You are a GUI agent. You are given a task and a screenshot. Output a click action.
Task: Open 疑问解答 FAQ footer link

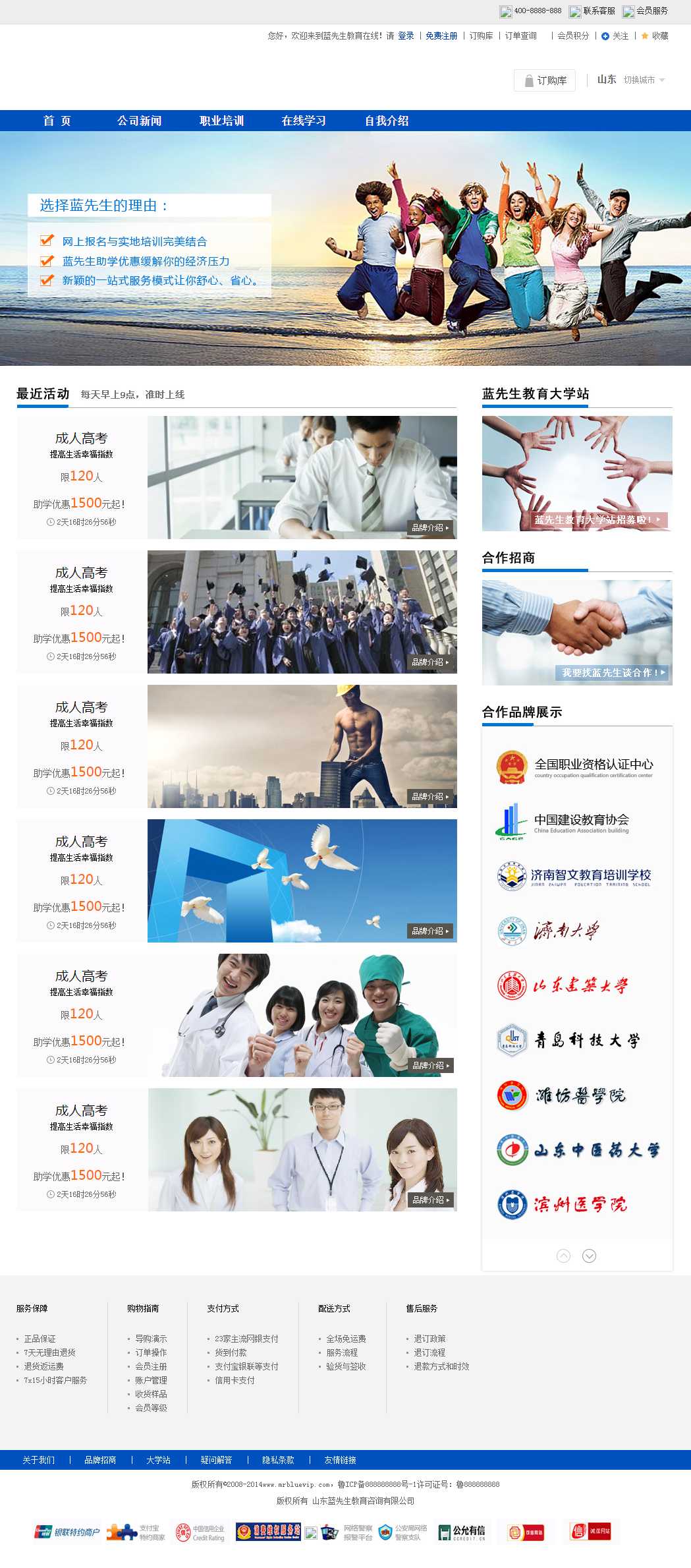click(217, 1460)
